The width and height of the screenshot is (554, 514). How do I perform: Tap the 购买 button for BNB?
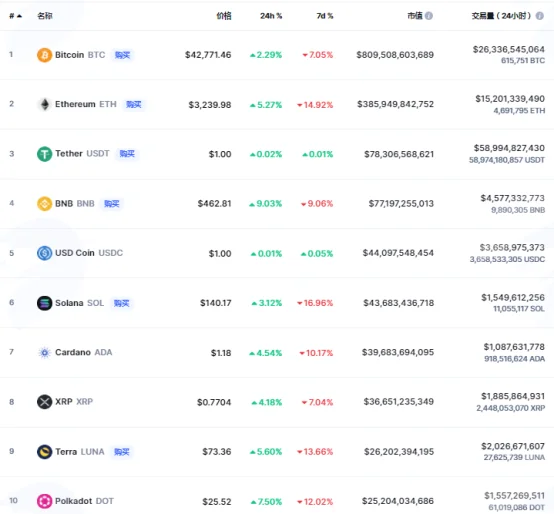112,204
